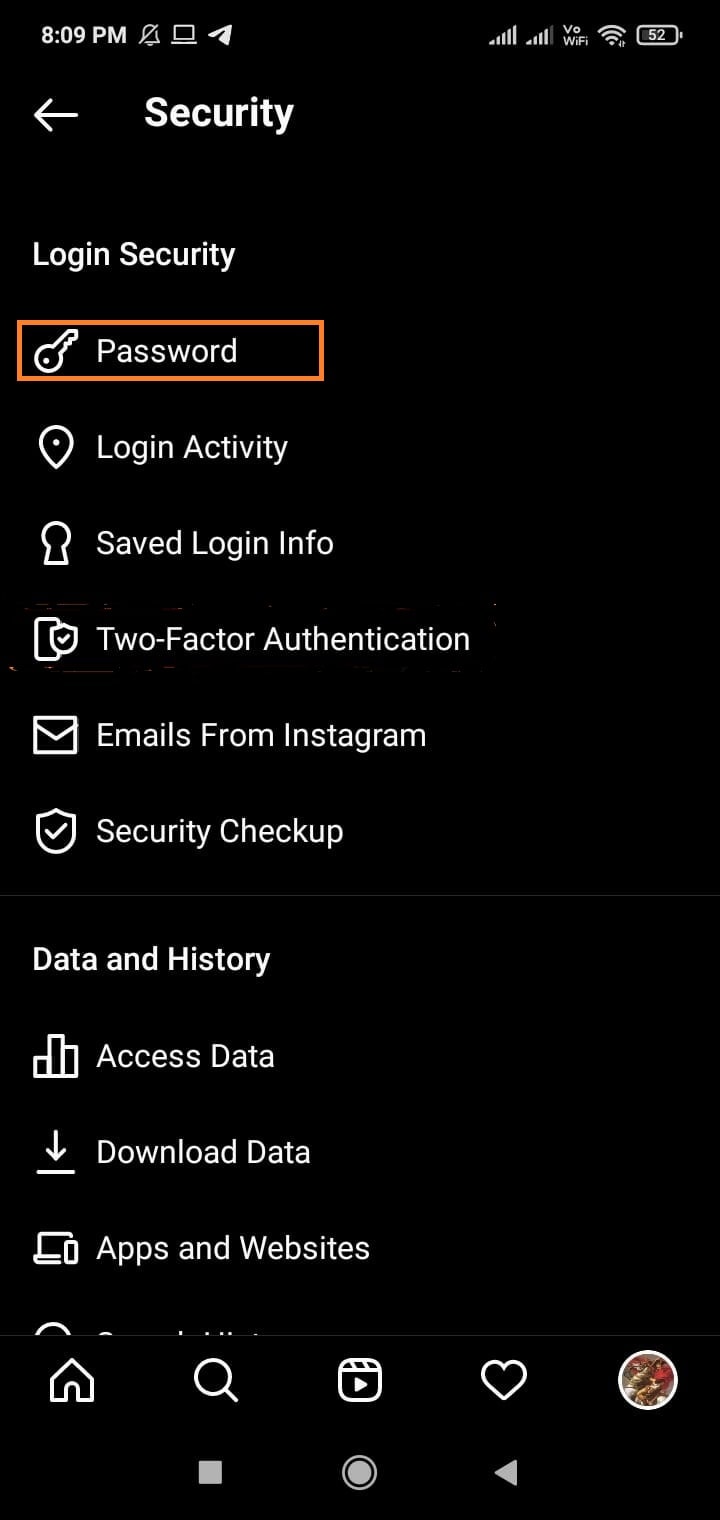Image resolution: width=720 pixels, height=1520 pixels.
Task: Tap the Saved Login Info keyhole icon
Action: pos(55,543)
